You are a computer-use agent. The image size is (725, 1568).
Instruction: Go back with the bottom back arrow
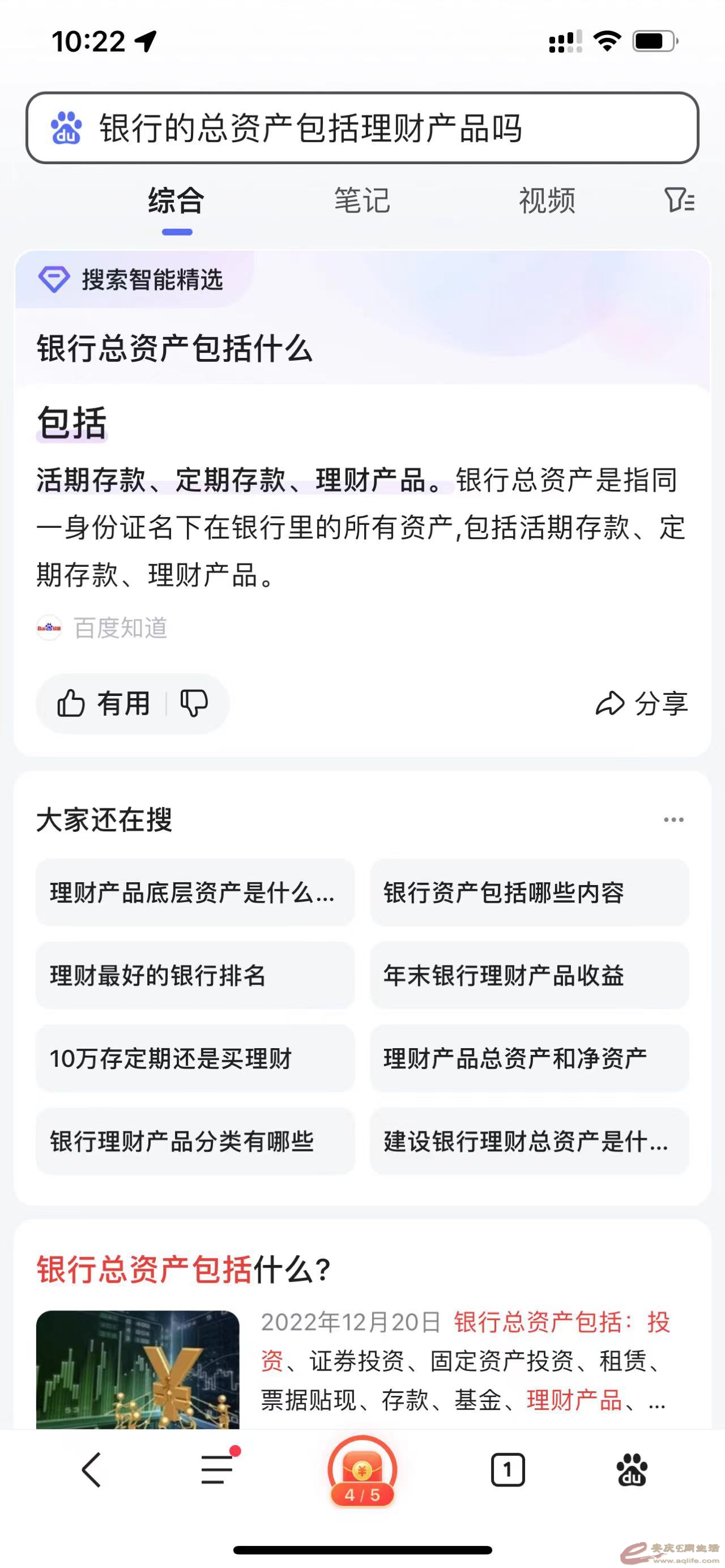(x=91, y=1471)
